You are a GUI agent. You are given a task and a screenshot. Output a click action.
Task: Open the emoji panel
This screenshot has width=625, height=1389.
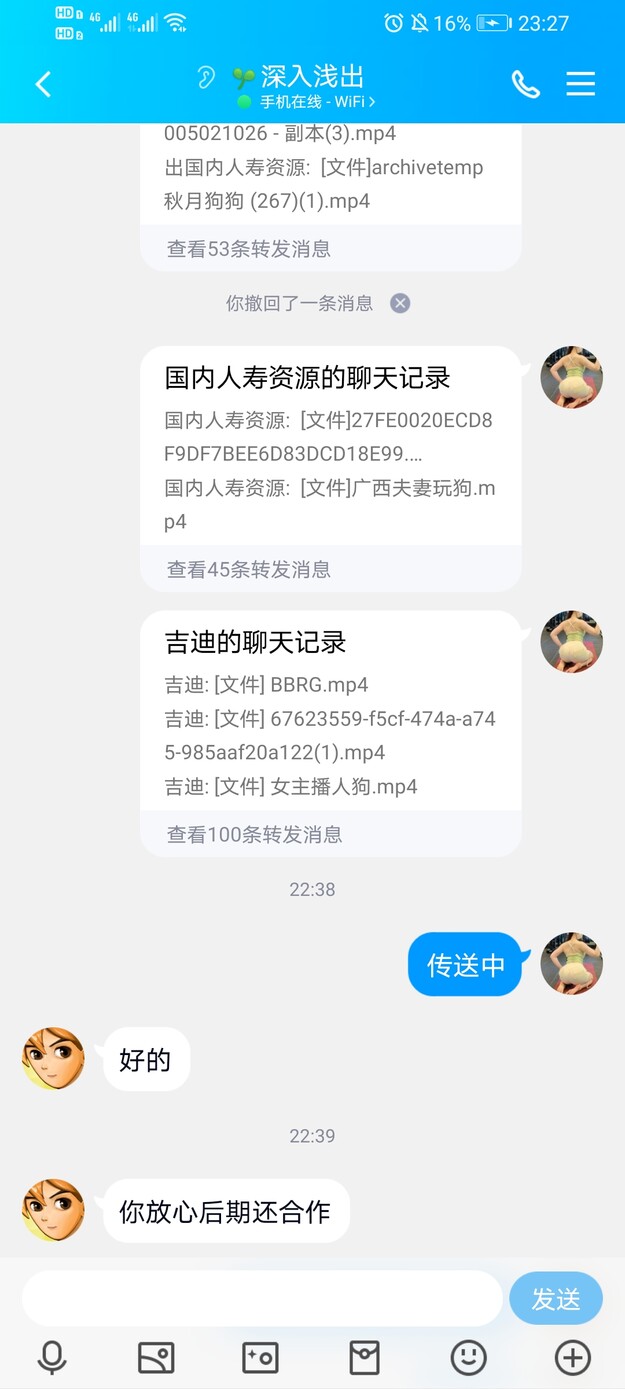coord(468,1357)
